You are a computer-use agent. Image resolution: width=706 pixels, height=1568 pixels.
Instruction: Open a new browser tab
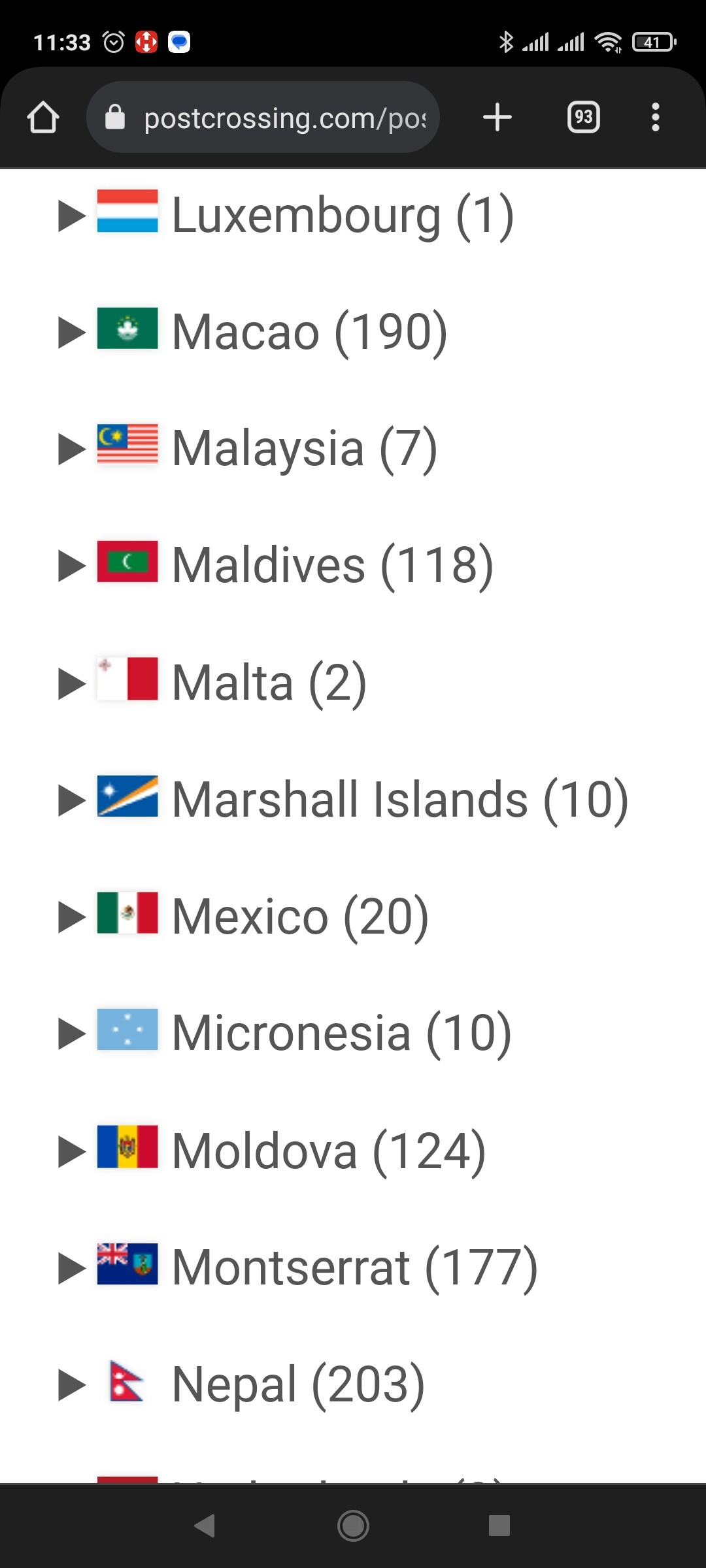coord(497,118)
